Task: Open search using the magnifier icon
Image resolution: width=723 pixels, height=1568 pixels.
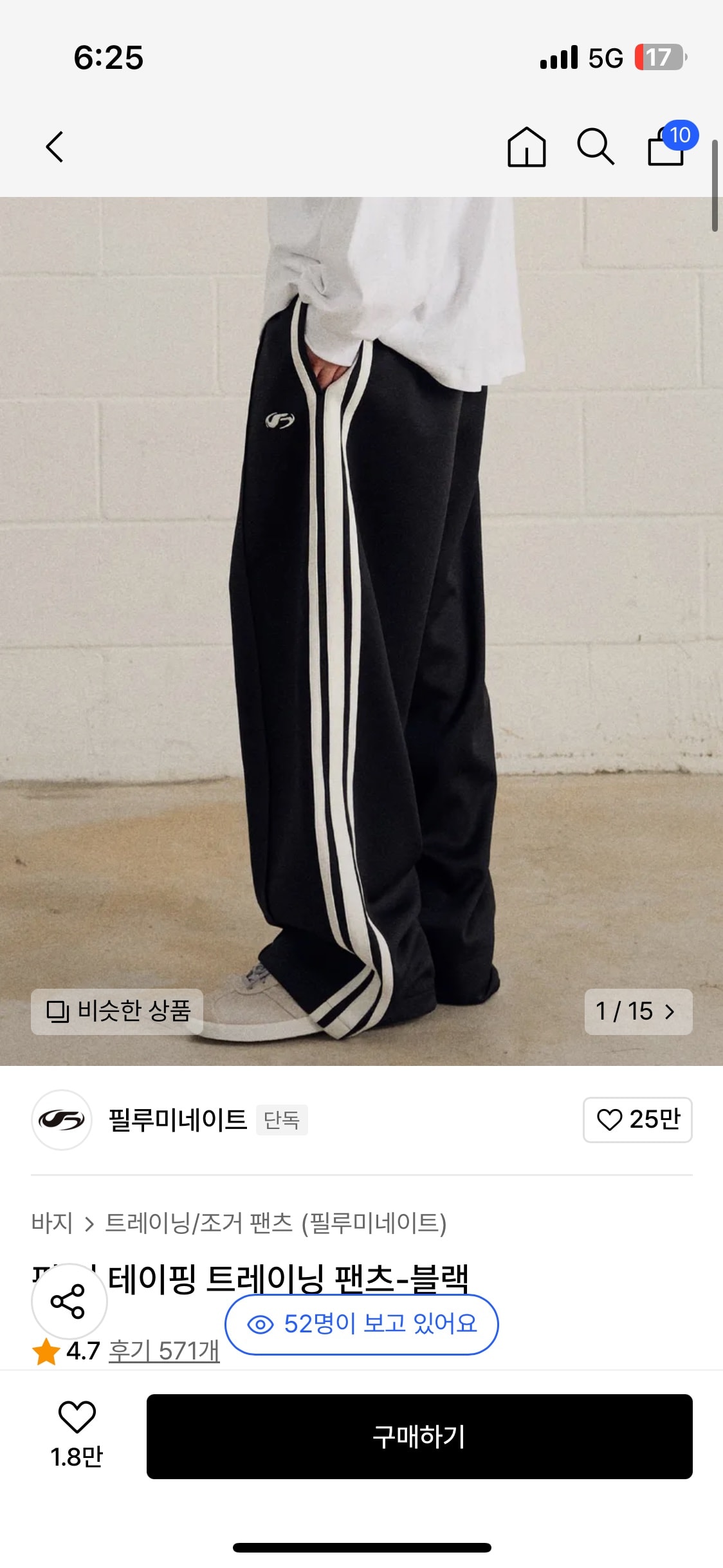Action: tap(597, 147)
